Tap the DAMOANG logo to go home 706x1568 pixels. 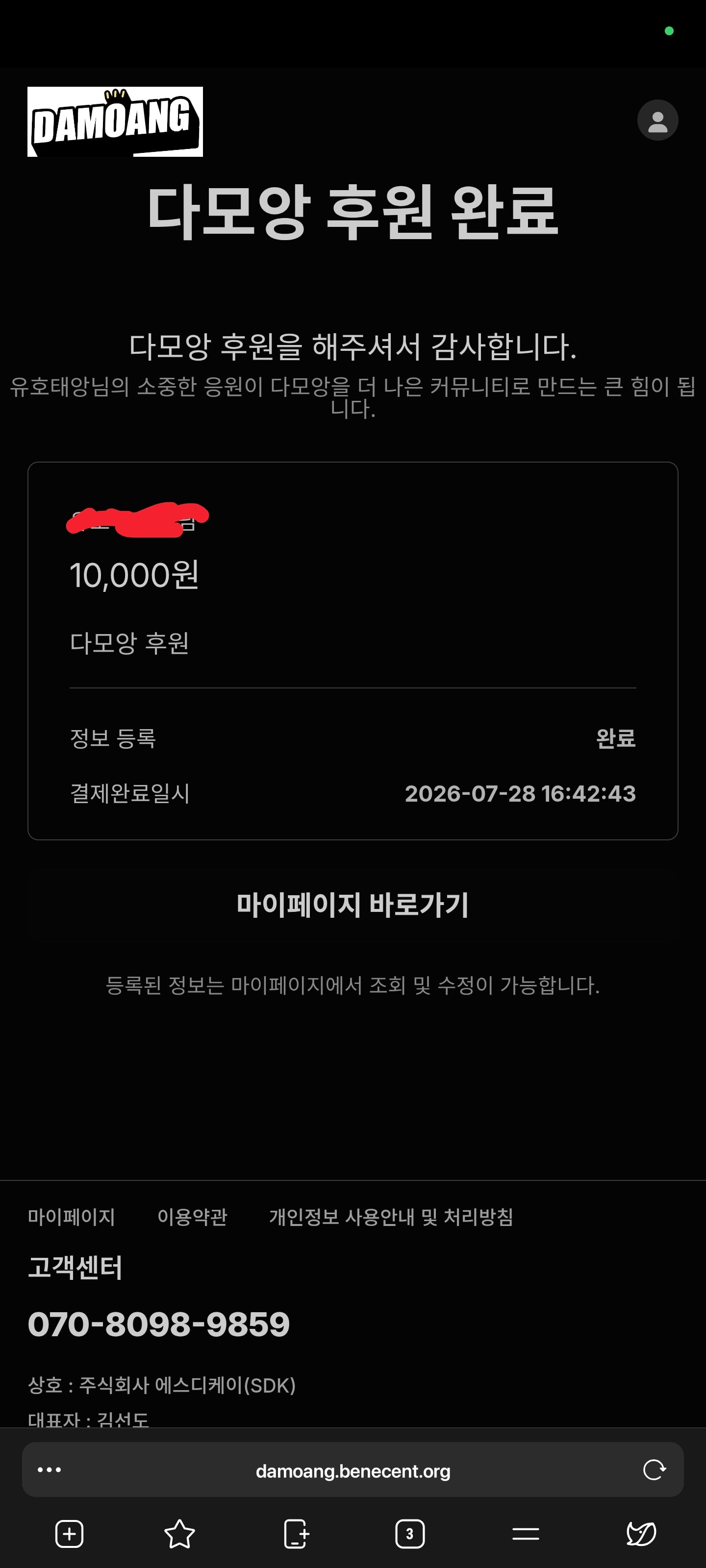tap(115, 122)
